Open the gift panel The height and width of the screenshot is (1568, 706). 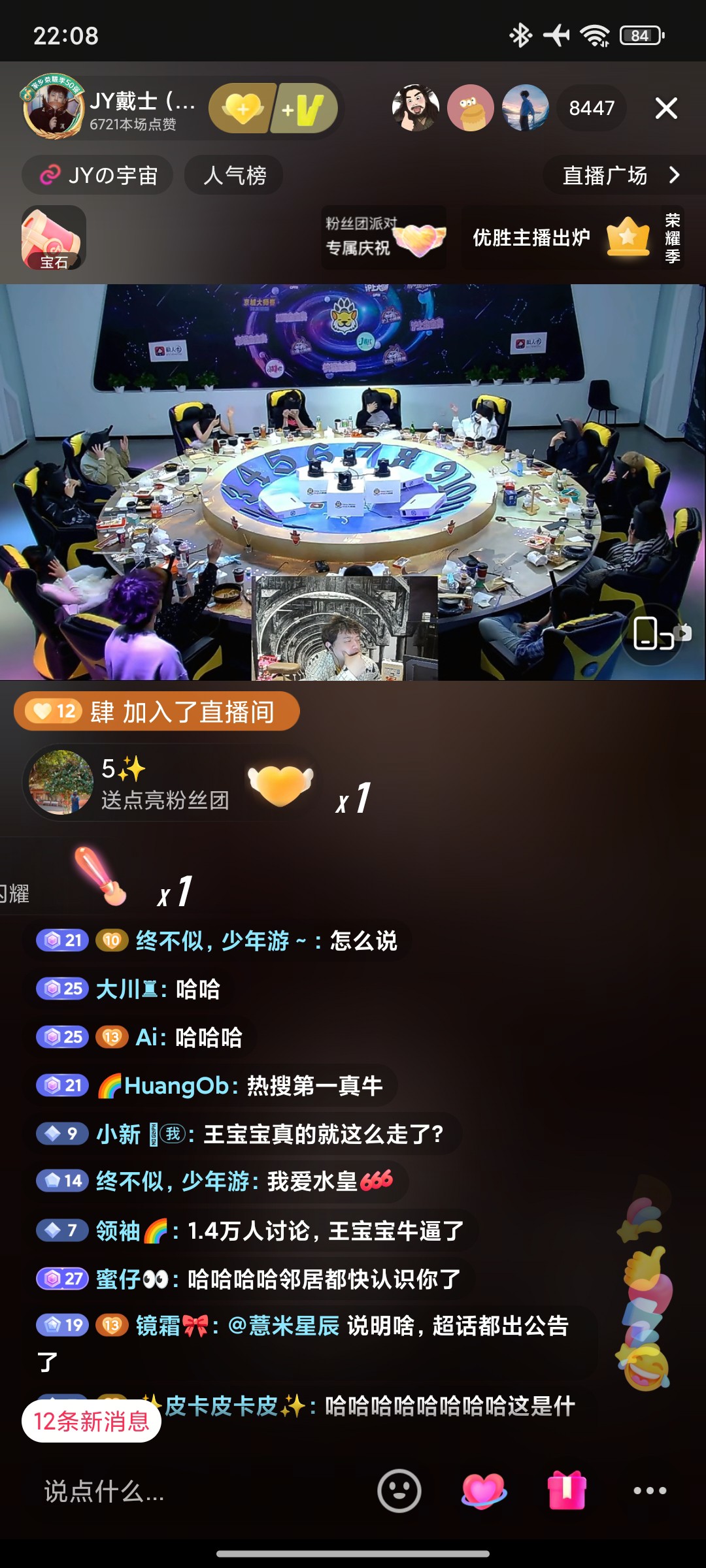pos(567,1491)
